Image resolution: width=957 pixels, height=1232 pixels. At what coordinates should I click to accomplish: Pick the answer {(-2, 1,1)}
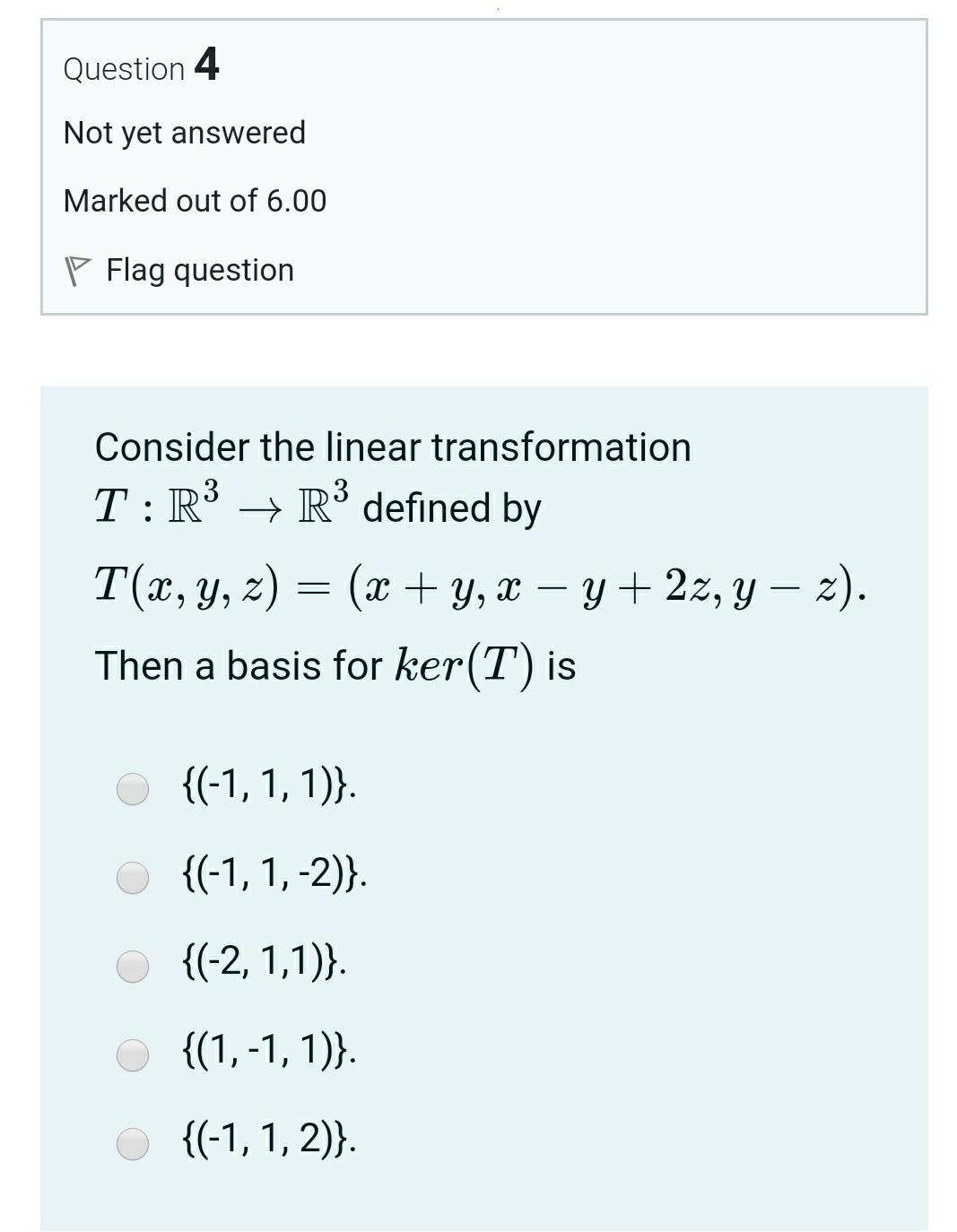click(x=133, y=967)
